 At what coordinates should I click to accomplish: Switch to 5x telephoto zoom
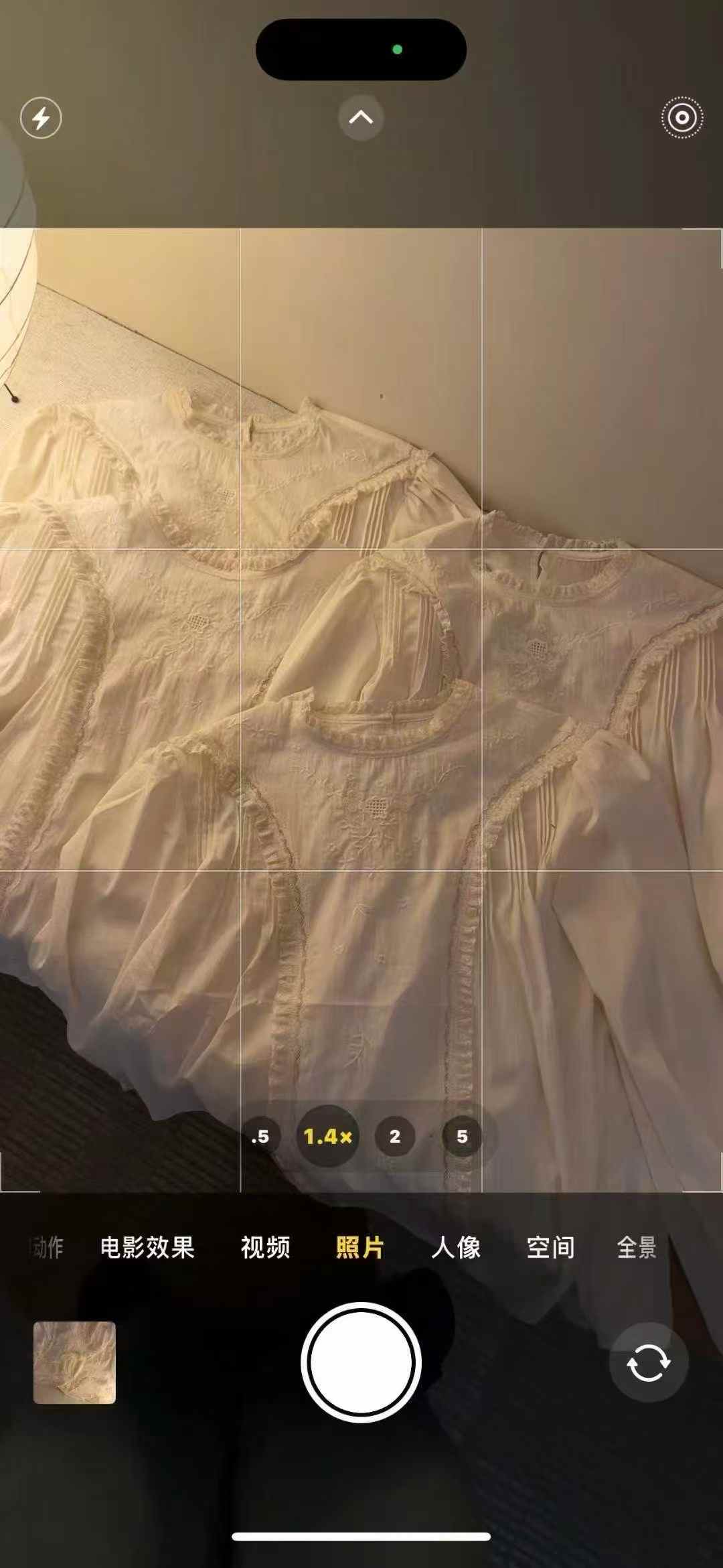pyautogui.click(x=462, y=1136)
